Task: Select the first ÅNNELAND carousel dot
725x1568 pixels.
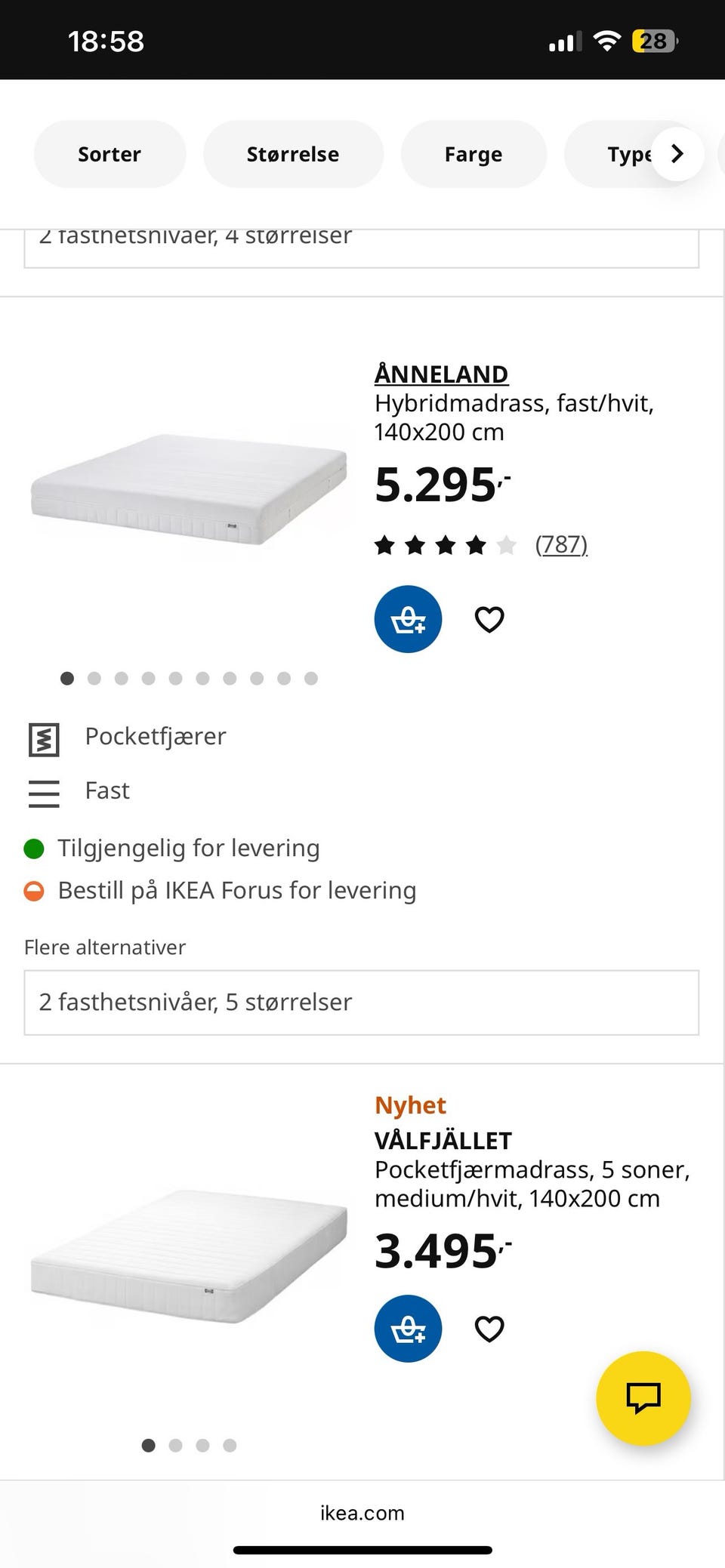Action: 67,678
